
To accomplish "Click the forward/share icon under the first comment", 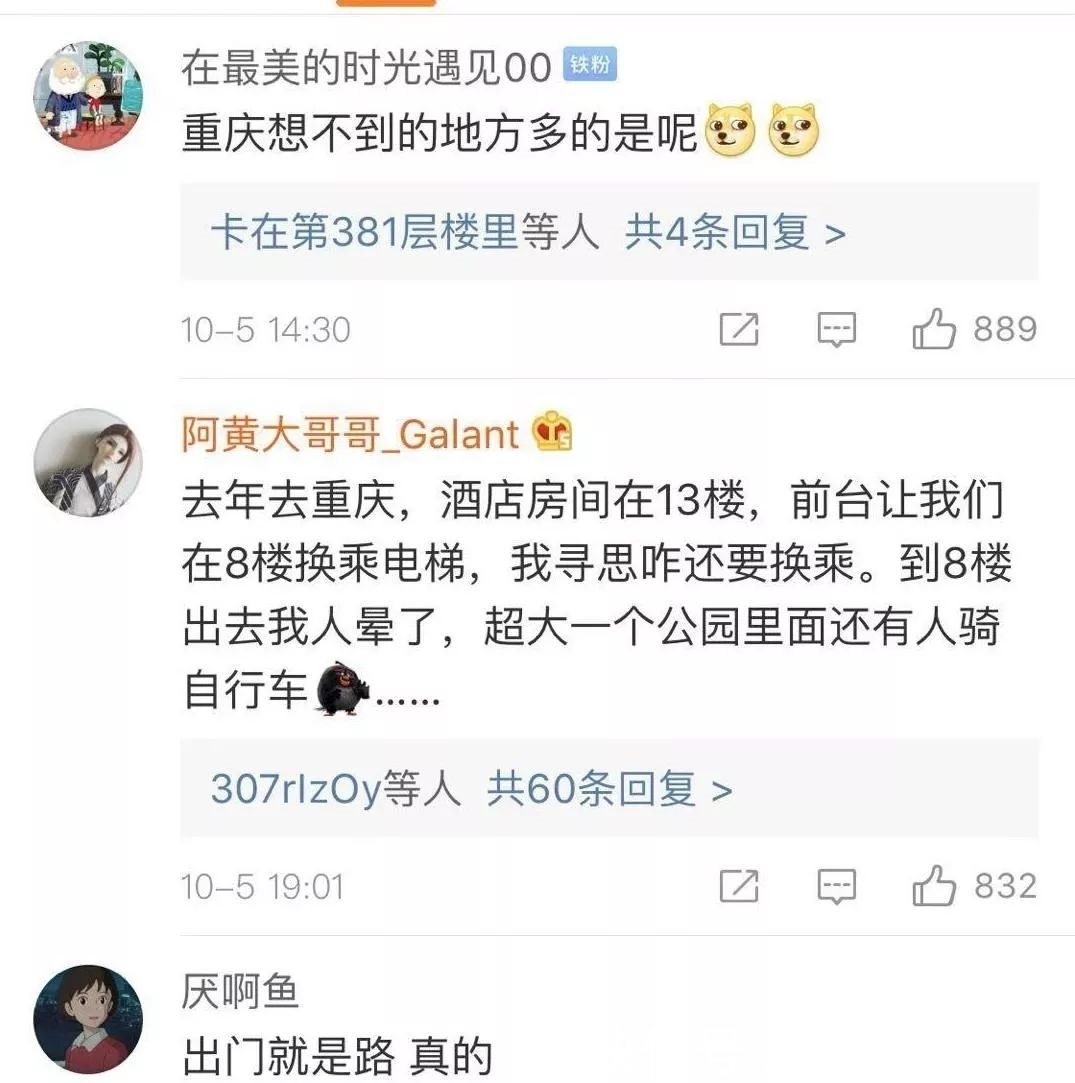I will click(738, 328).
